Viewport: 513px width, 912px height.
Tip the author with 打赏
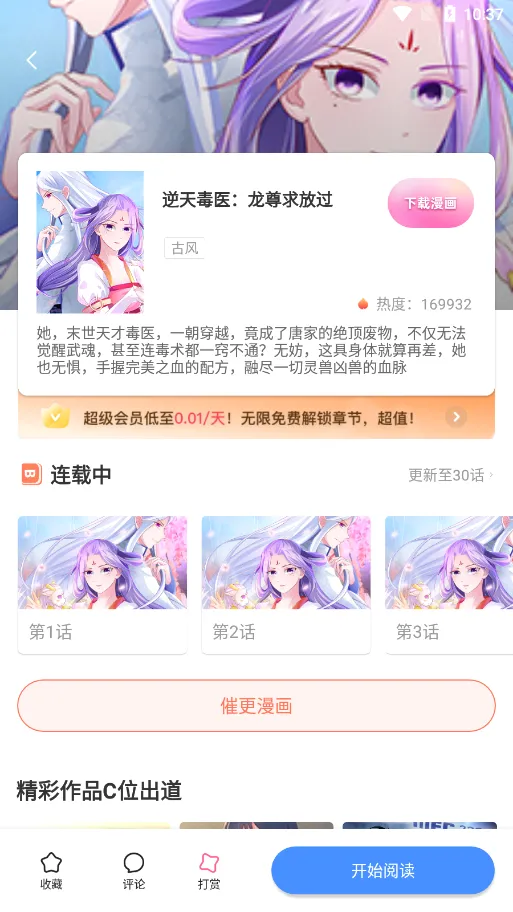pyautogui.click(x=209, y=871)
